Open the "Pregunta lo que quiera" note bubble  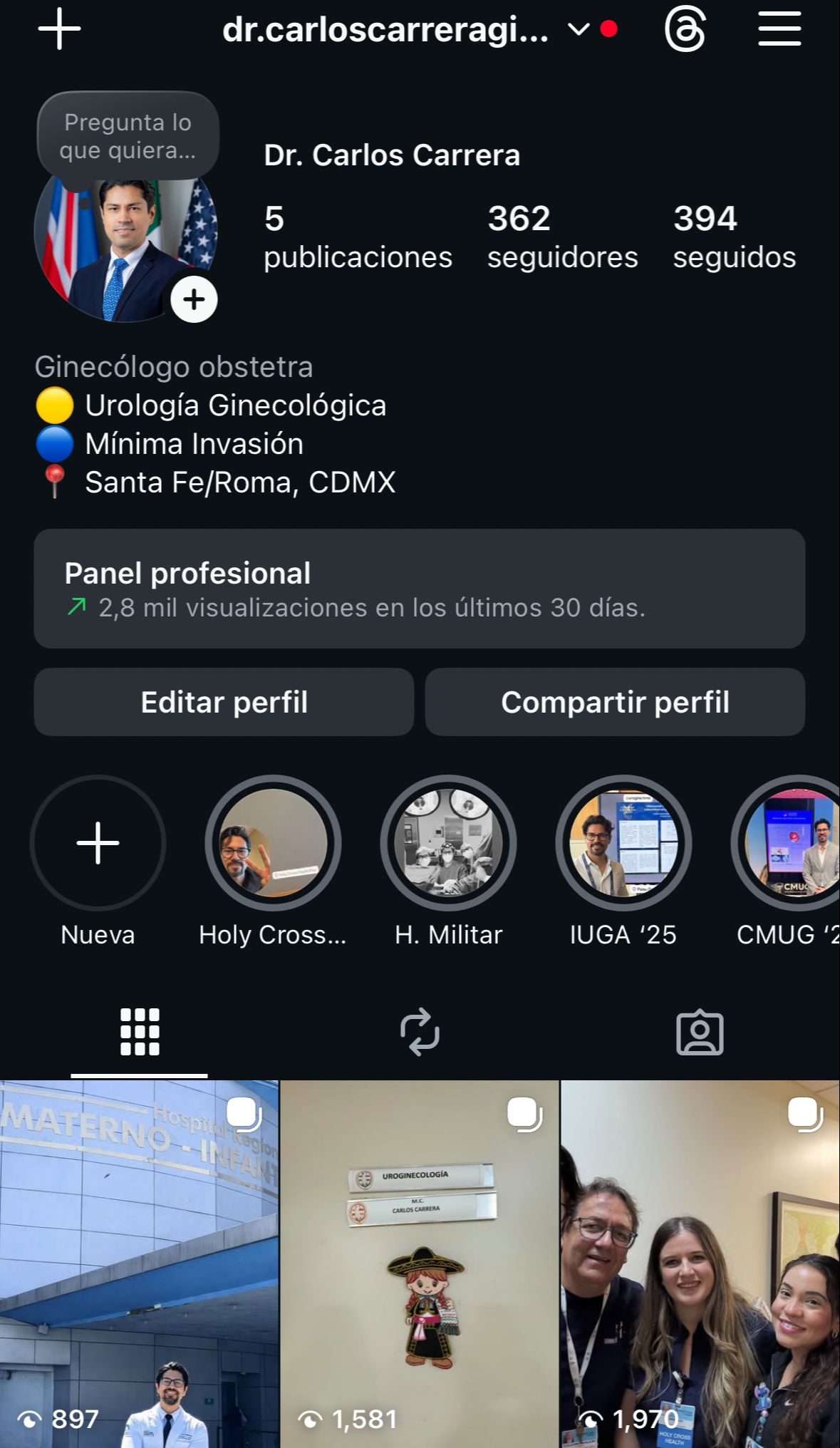128,136
